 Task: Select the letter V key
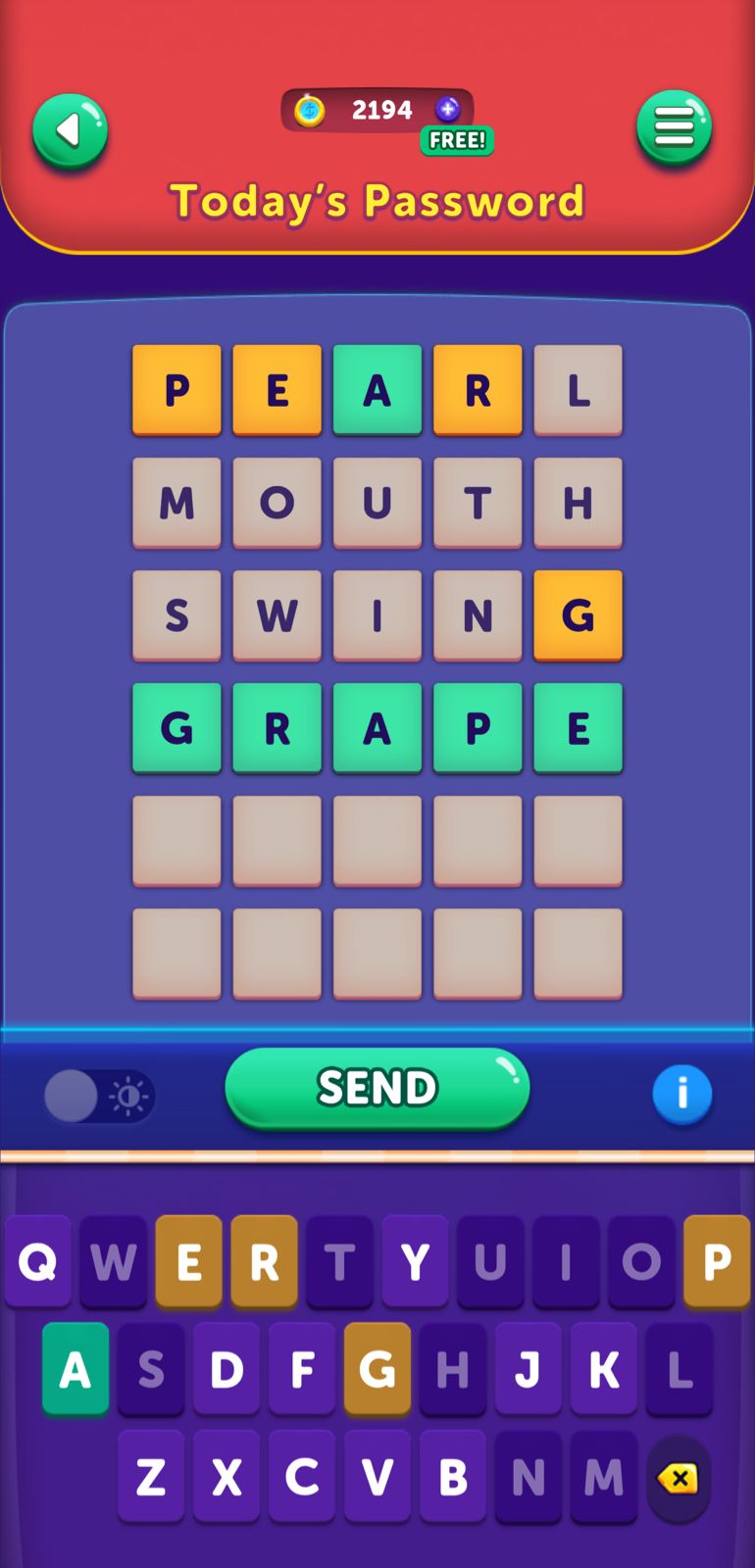[x=377, y=1476]
